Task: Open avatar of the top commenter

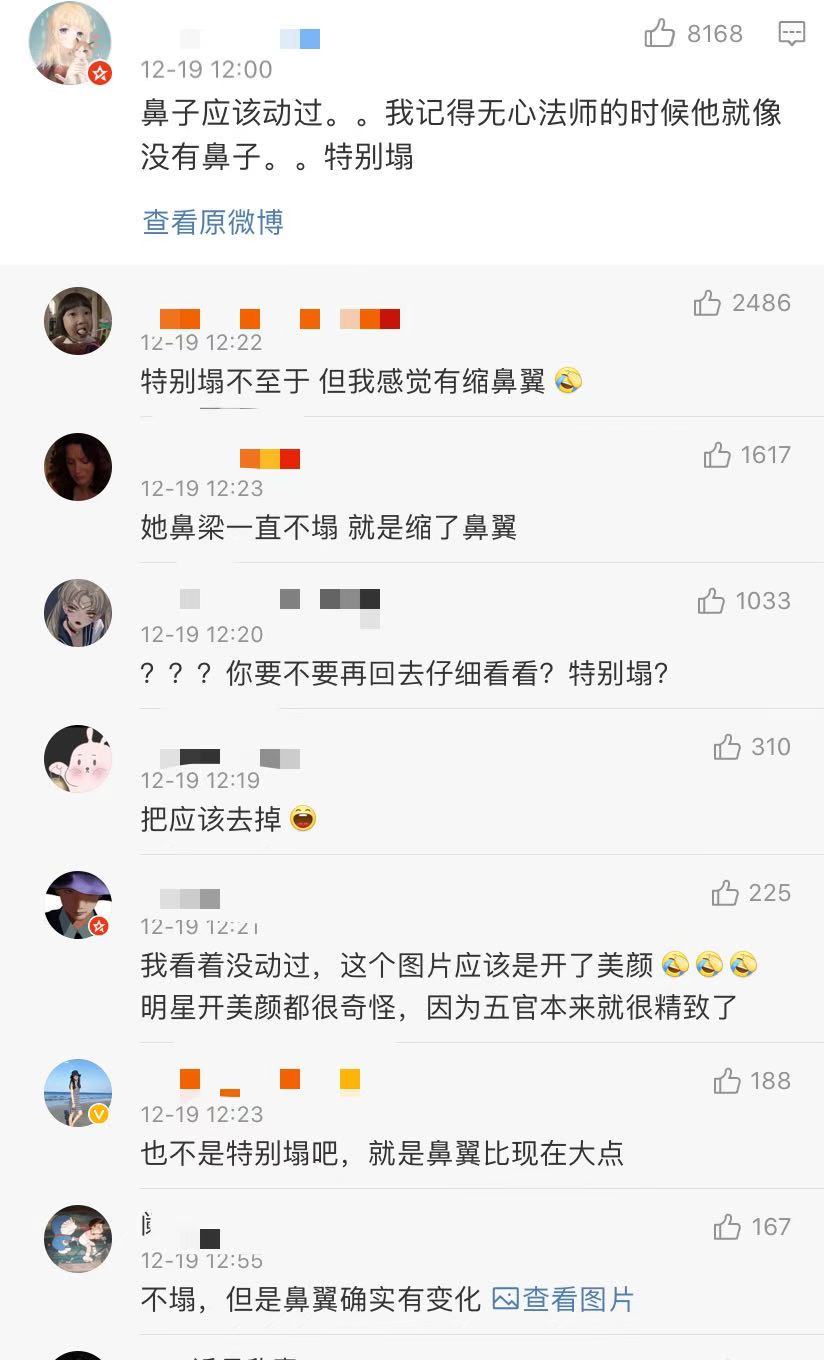Action: [x=69, y=43]
